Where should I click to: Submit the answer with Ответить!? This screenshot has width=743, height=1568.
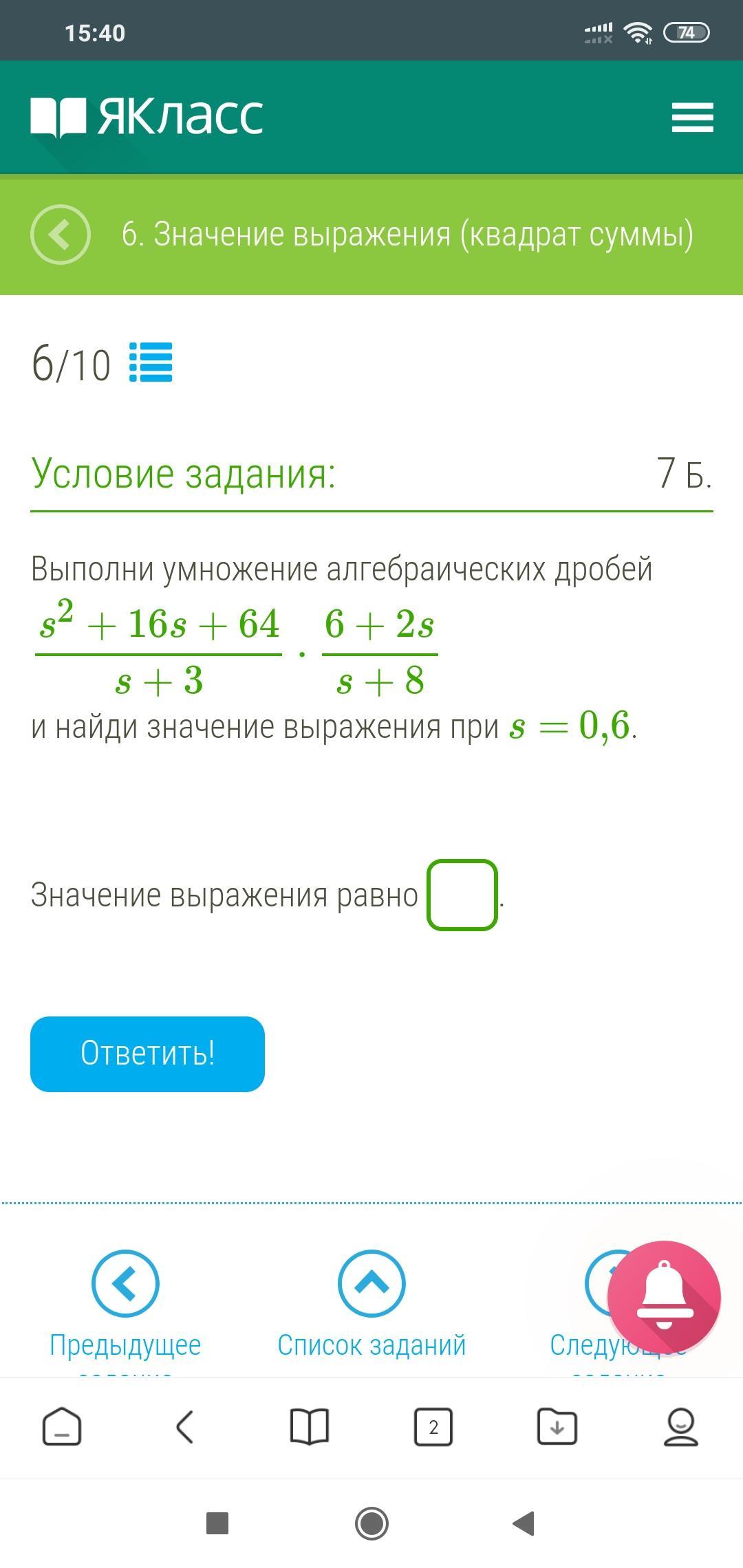coord(147,1054)
